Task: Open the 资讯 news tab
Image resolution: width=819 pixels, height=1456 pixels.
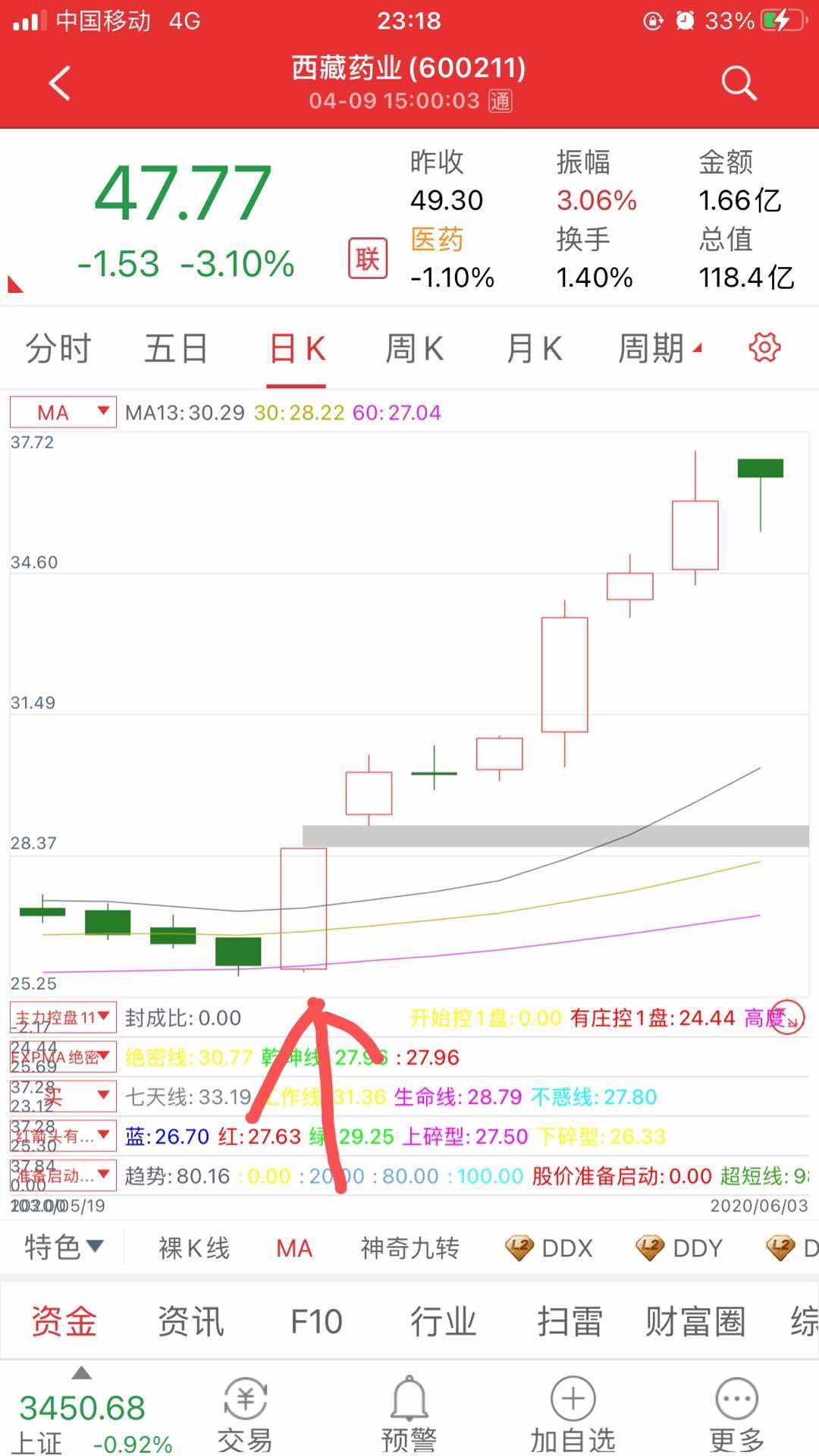Action: 190,1322
